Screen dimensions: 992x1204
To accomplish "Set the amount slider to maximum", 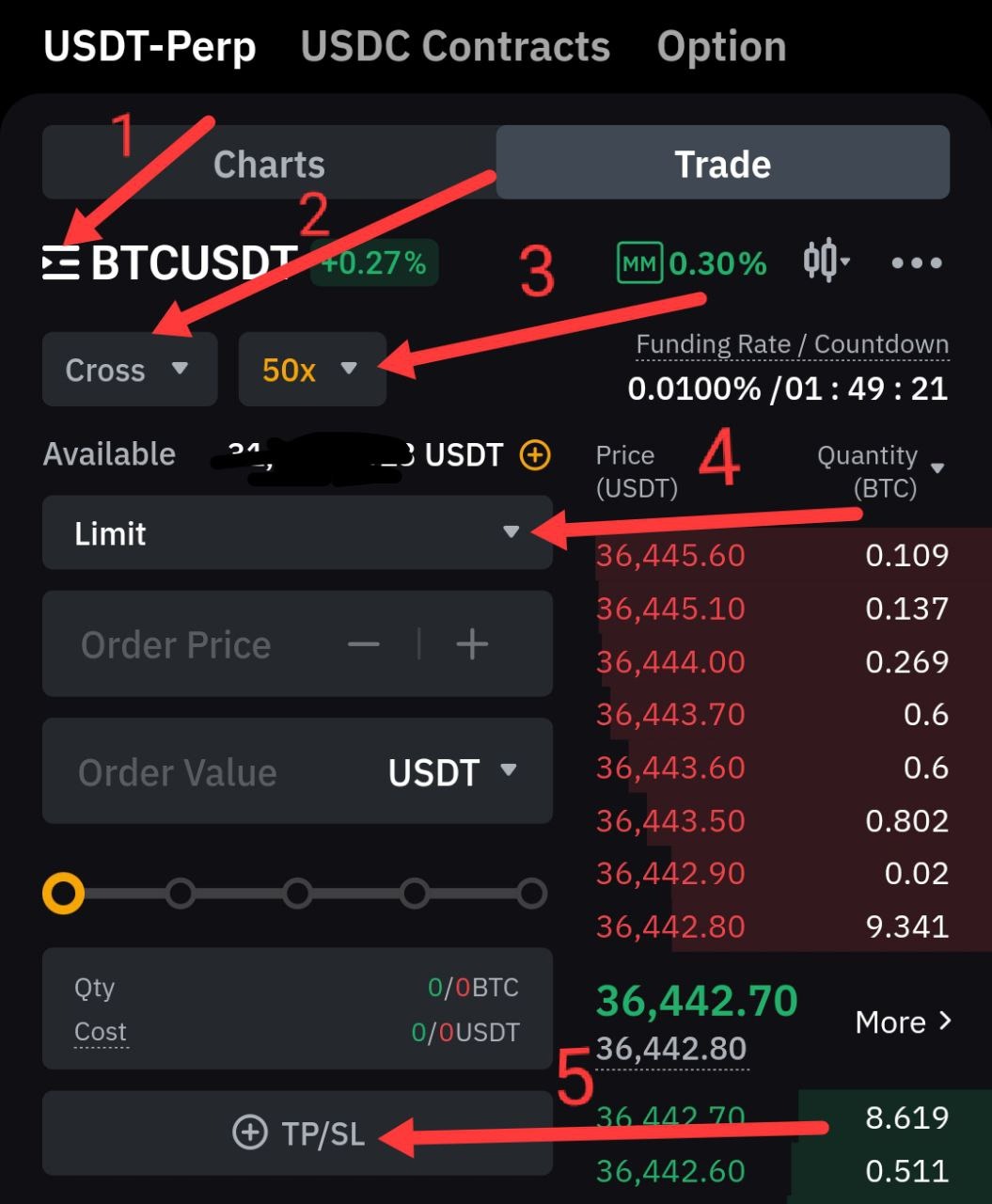I will click(531, 894).
